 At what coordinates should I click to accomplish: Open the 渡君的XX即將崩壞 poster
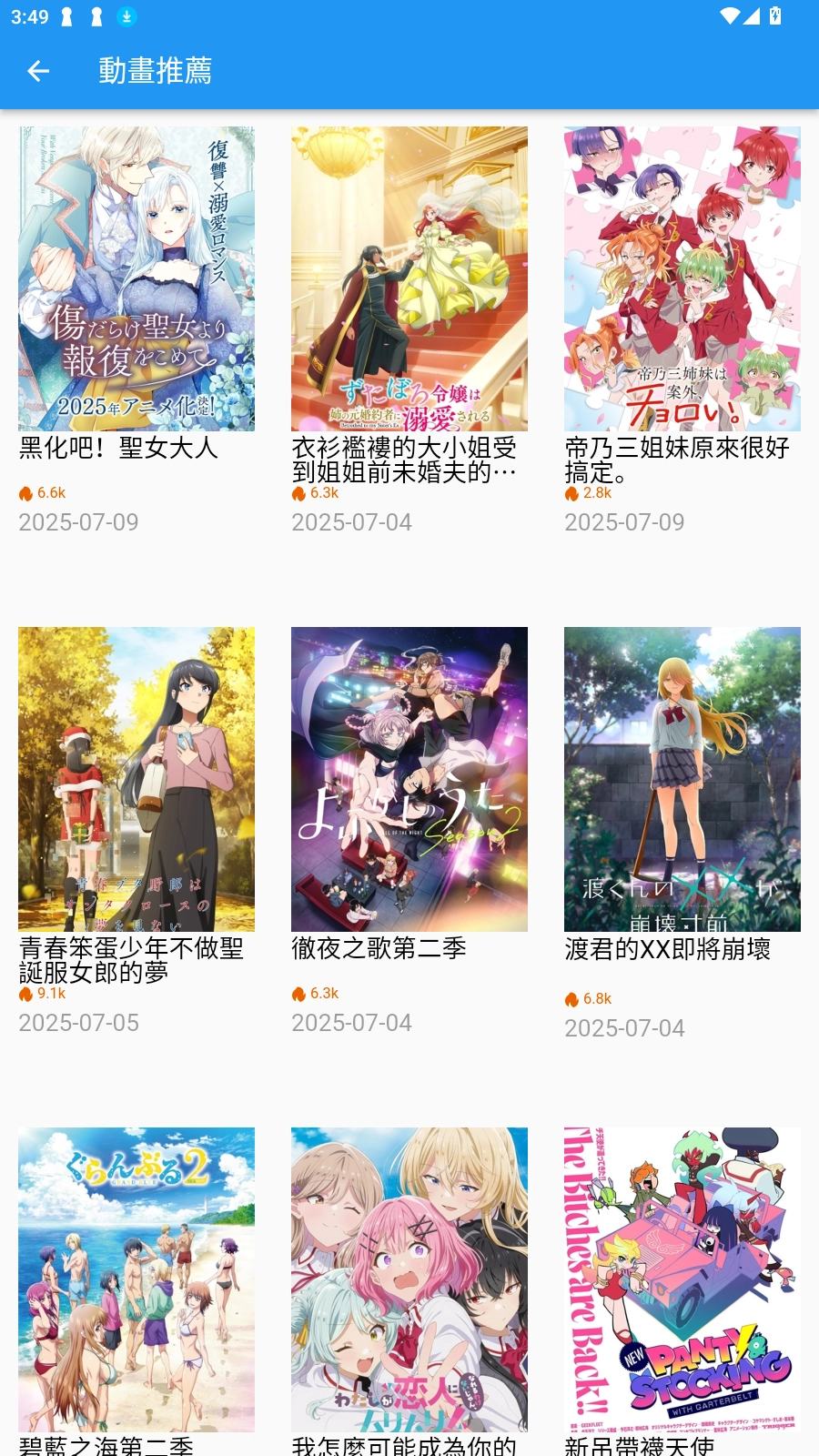pyautogui.click(x=682, y=778)
